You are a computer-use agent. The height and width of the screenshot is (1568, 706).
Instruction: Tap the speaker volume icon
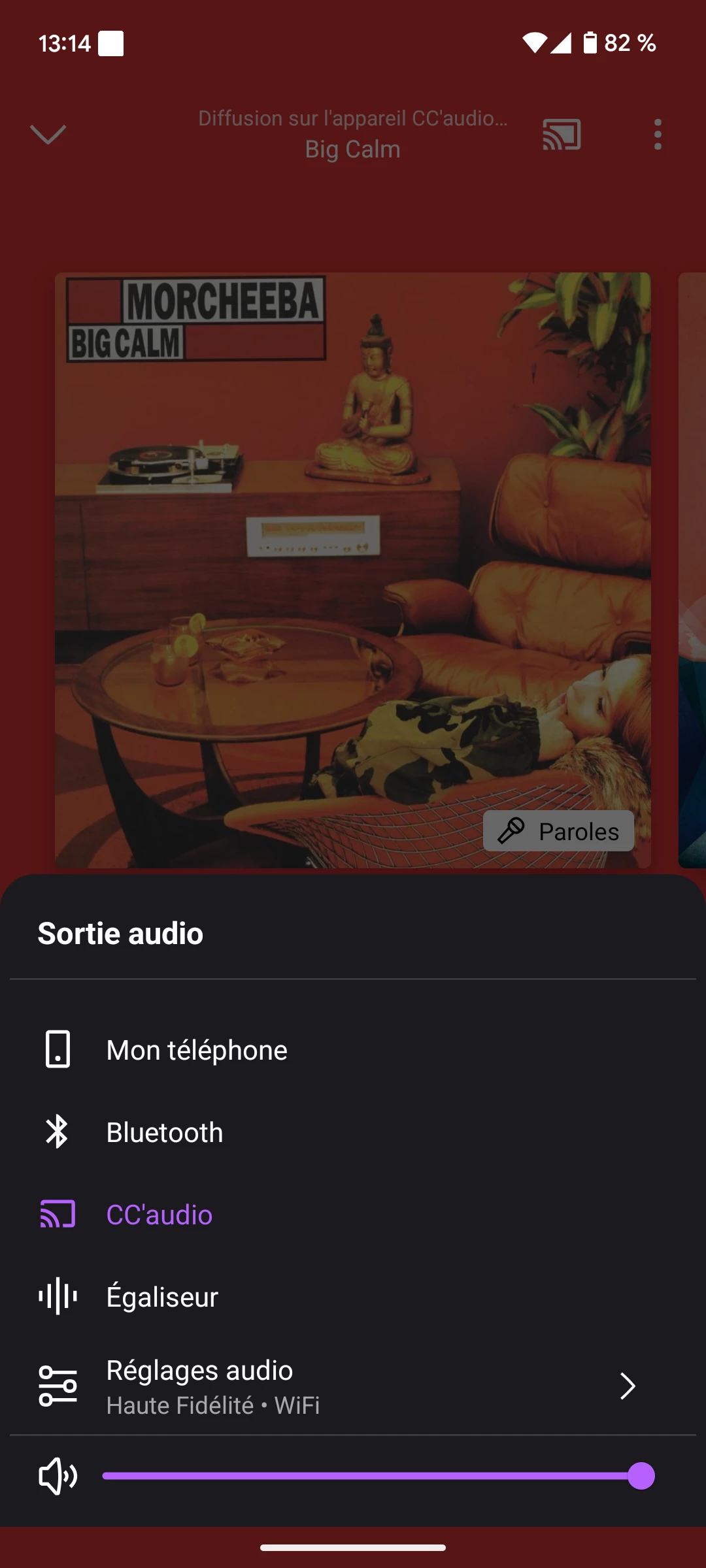(x=58, y=1476)
